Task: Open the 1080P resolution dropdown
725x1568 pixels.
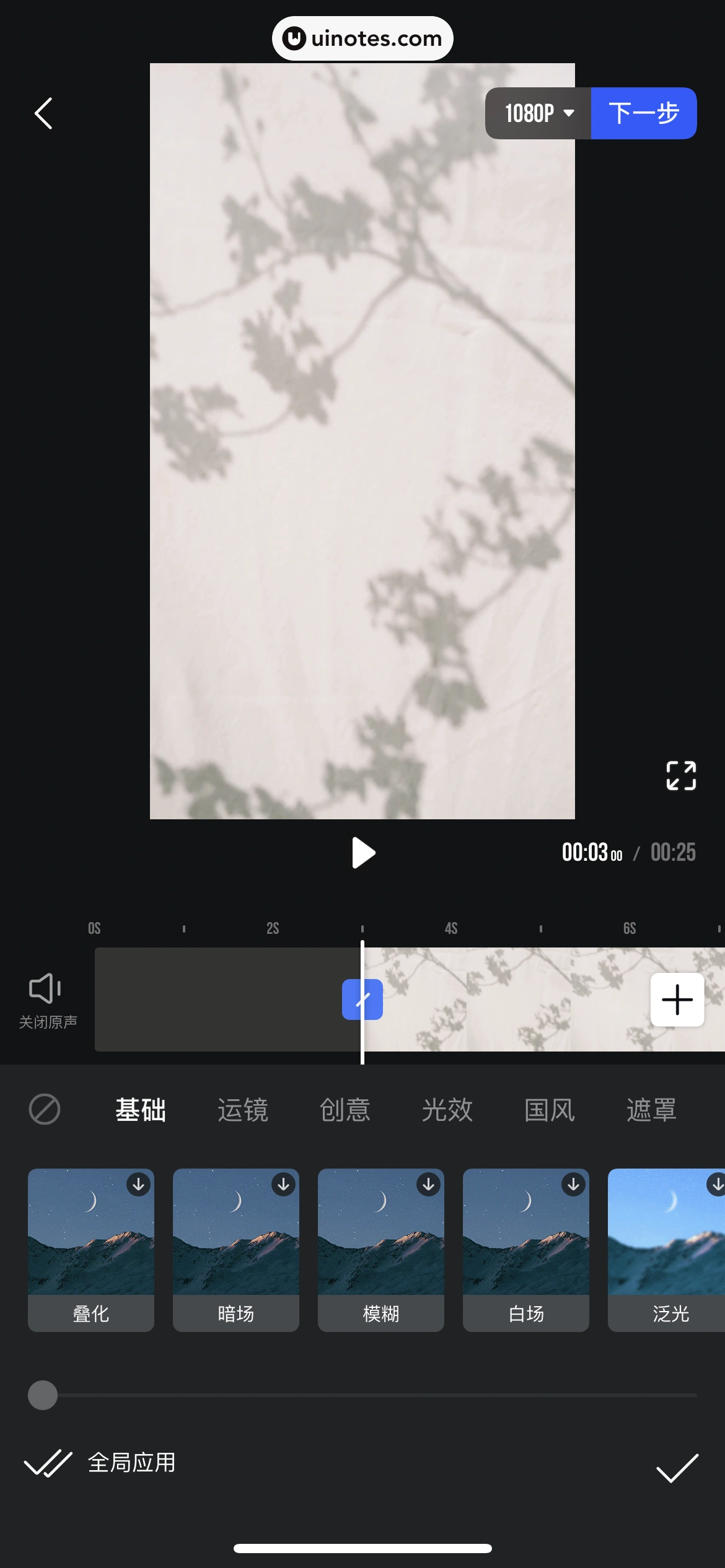Action: tap(538, 113)
